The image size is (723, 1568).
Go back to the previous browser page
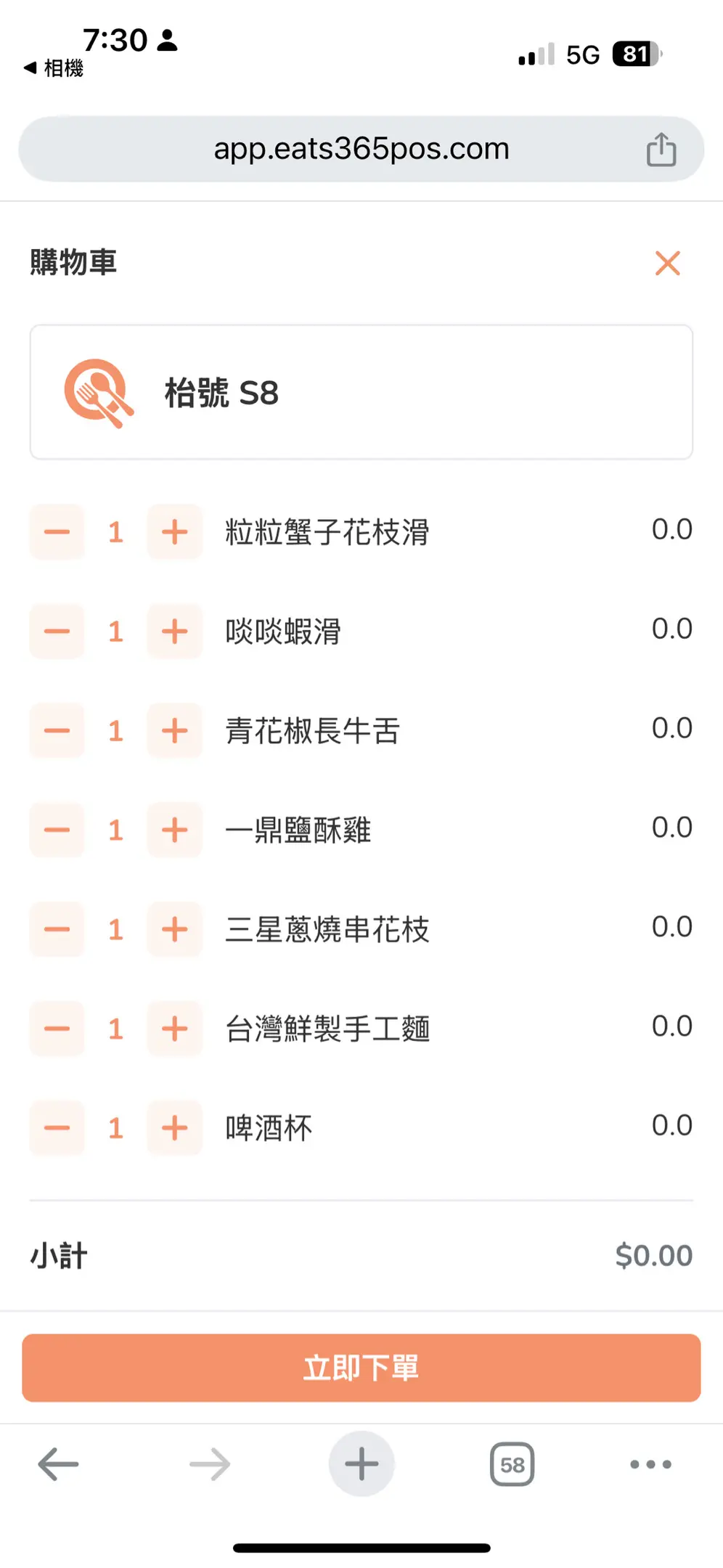click(x=58, y=1465)
